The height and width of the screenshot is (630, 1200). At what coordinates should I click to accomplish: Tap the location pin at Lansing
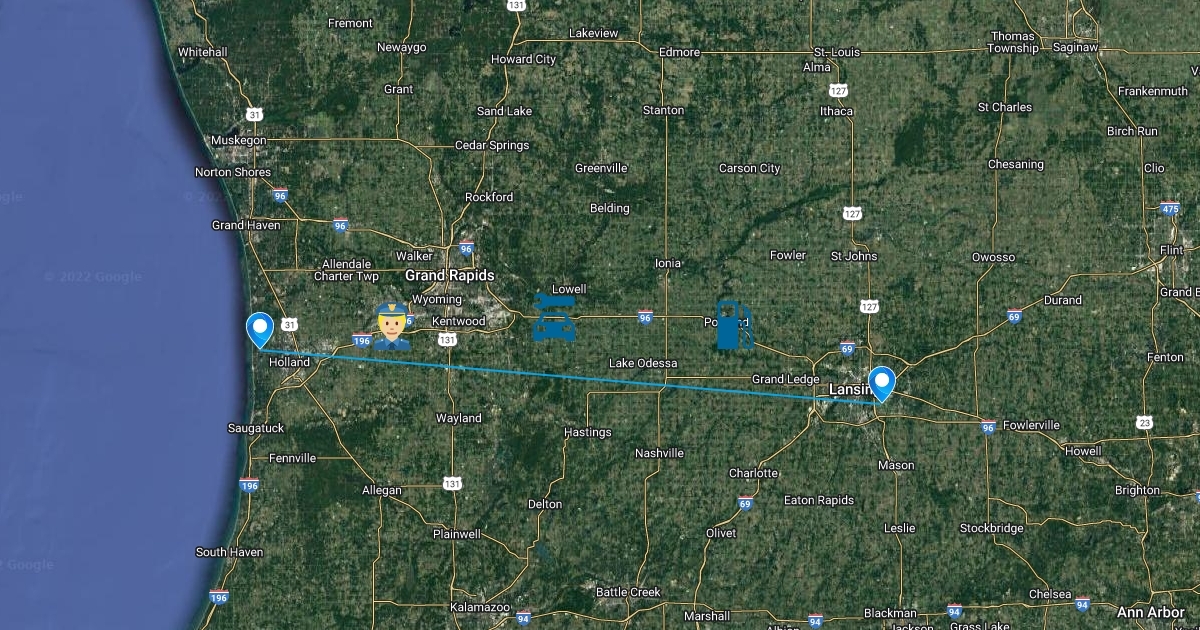tap(881, 383)
